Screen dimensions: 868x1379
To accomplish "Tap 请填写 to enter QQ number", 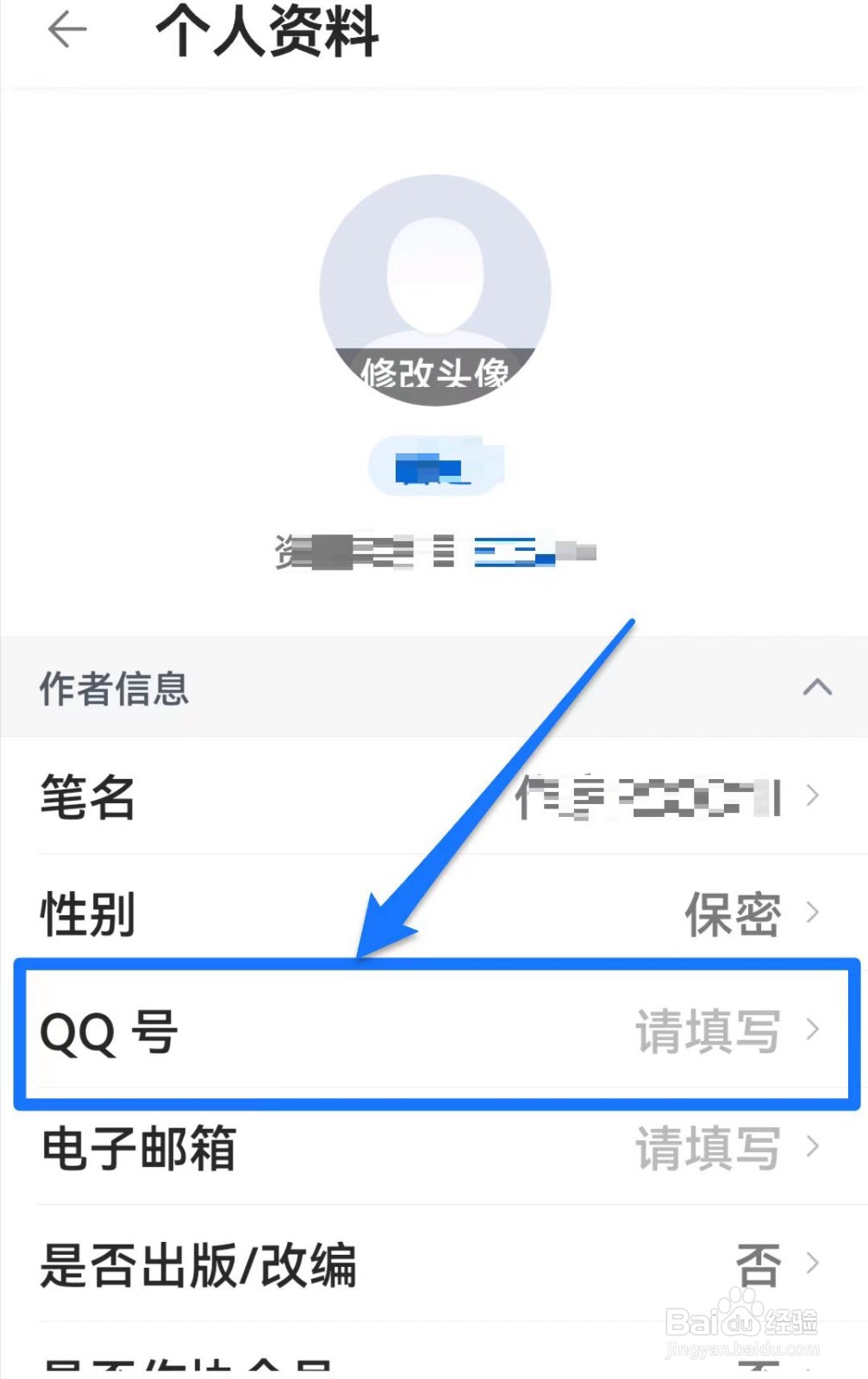I will coord(707,1031).
